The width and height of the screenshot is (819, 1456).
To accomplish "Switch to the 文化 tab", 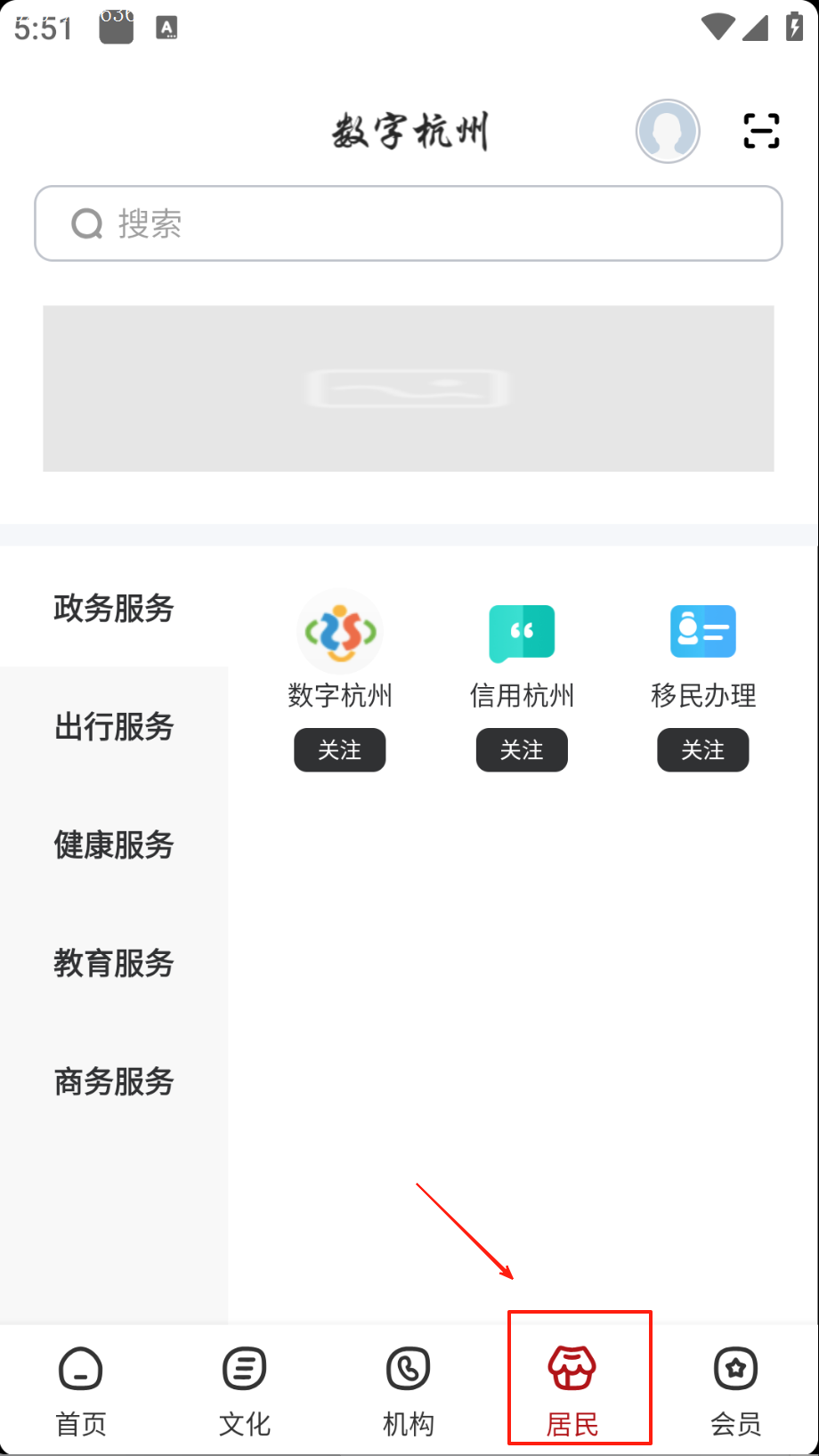I will coord(245,1390).
